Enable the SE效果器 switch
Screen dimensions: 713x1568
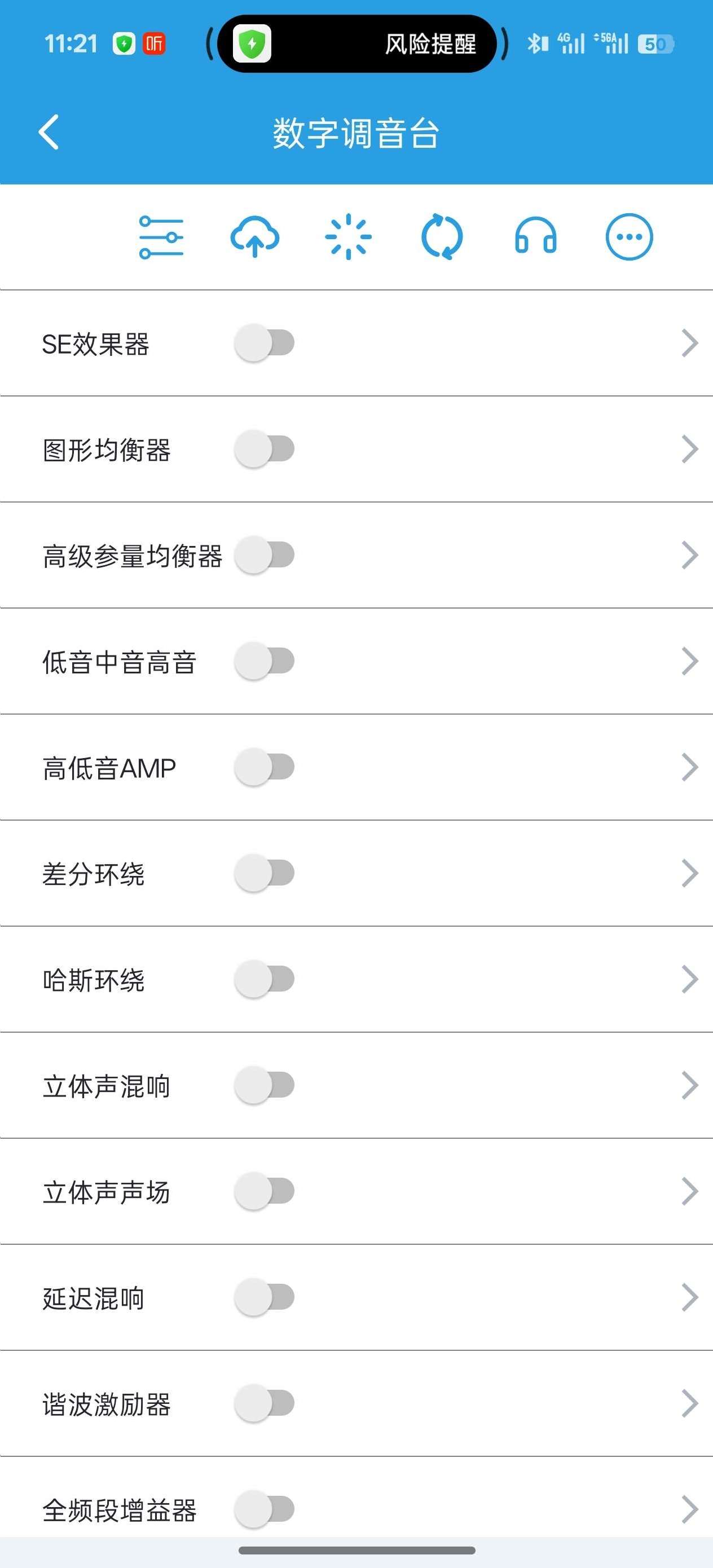pos(265,343)
